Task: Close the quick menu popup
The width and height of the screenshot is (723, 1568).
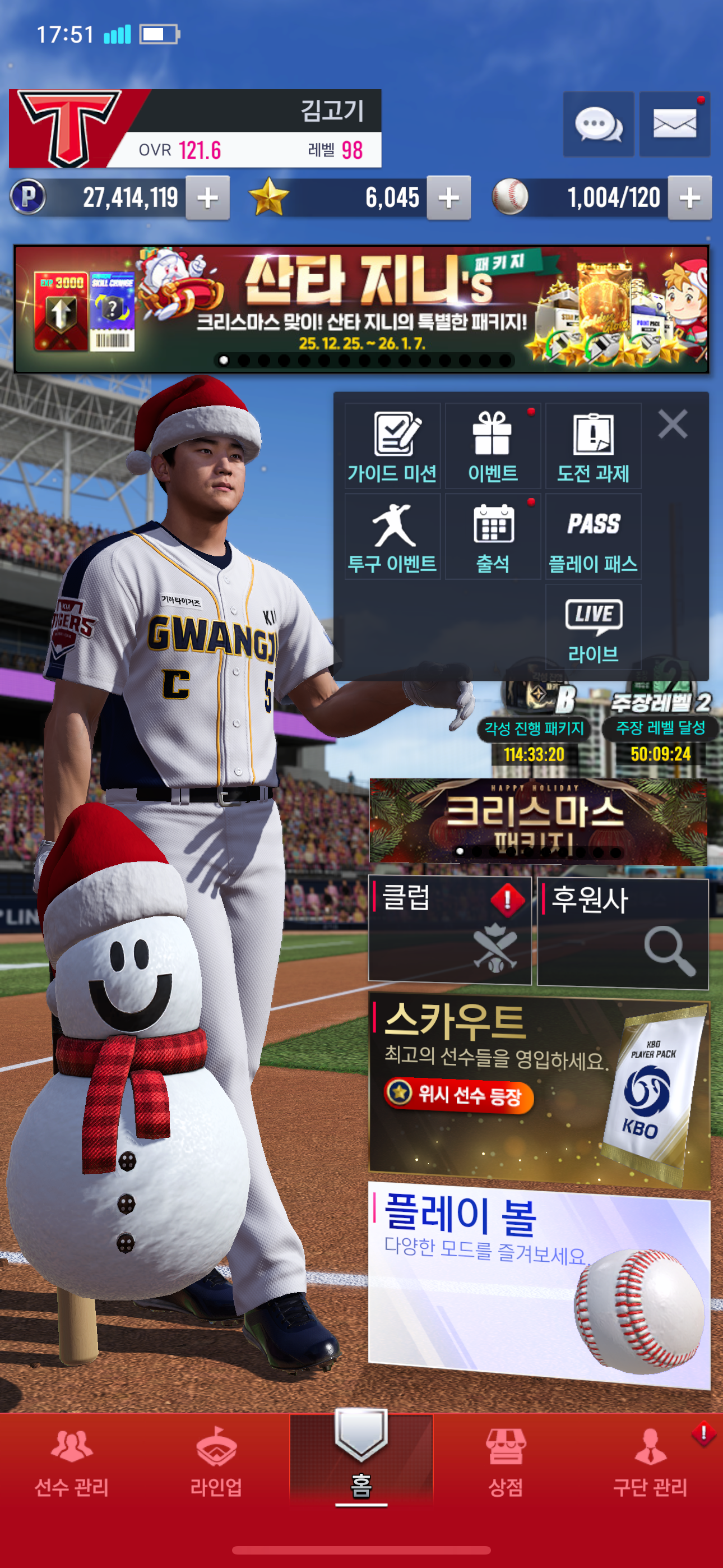Action: click(x=673, y=423)
